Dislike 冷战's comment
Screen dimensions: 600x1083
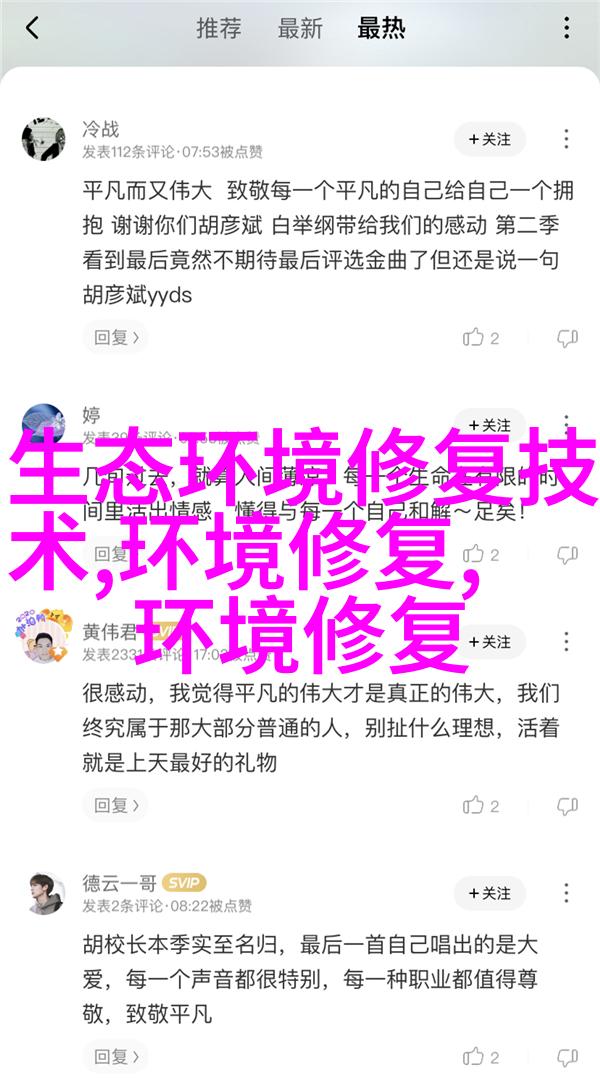click(567, 338)
